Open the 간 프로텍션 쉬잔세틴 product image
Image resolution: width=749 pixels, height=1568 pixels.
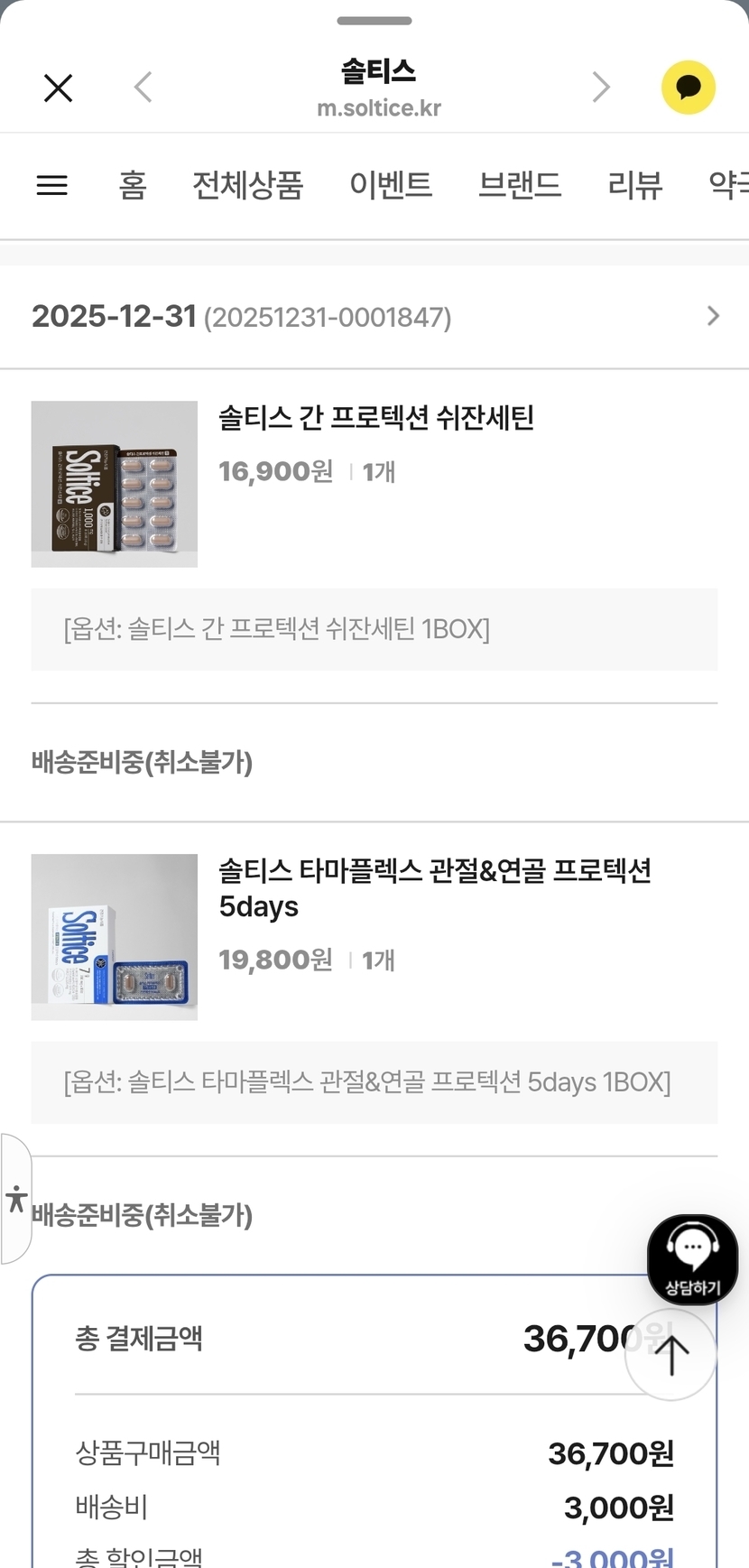pyautogui.click(x=115, y=484)
